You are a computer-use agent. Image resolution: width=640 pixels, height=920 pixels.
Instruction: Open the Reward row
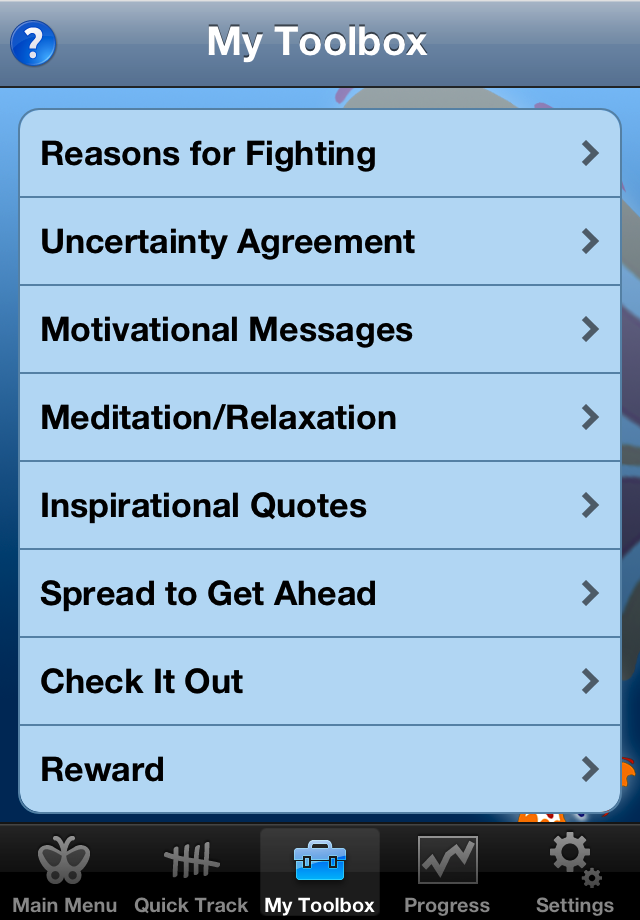point(320,769)
